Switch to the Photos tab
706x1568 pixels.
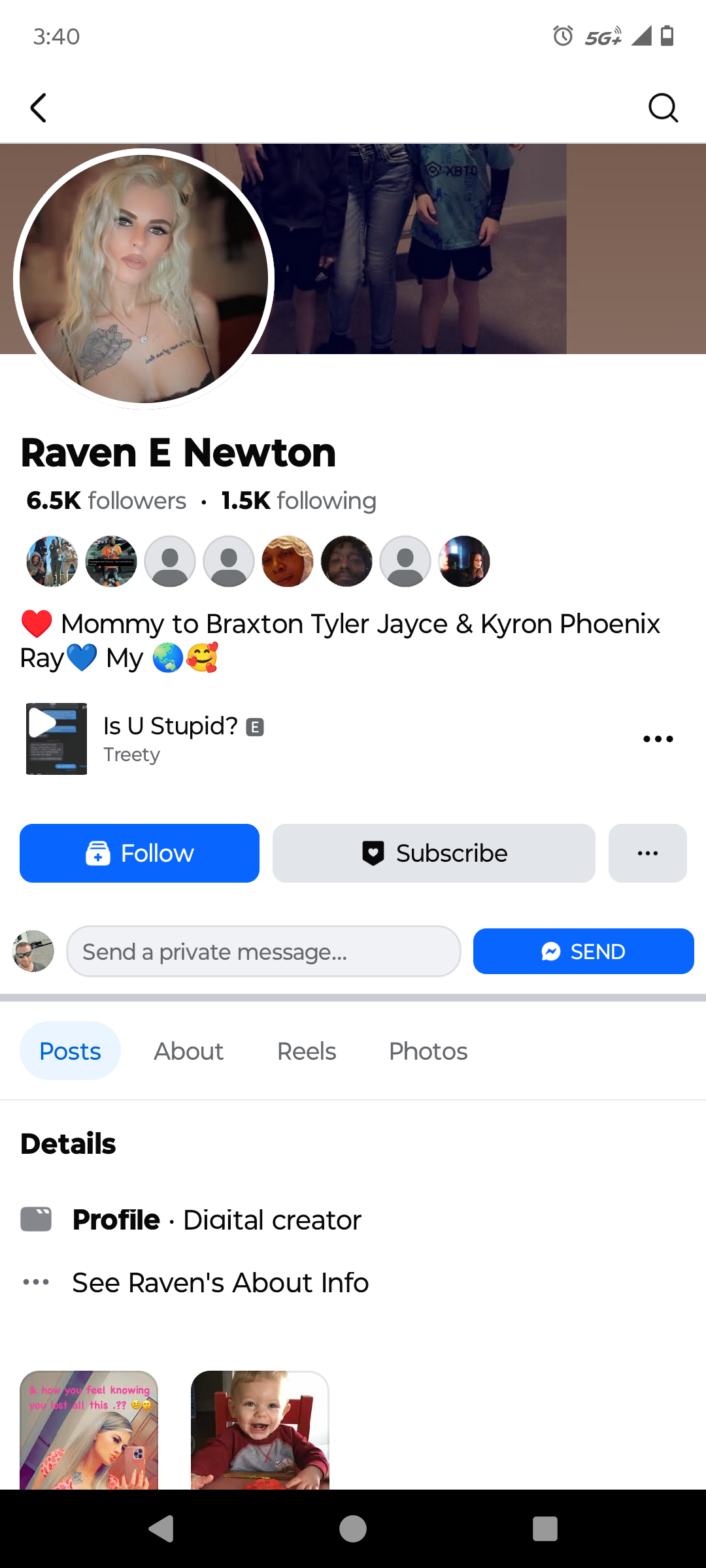tap(428, 1051)
